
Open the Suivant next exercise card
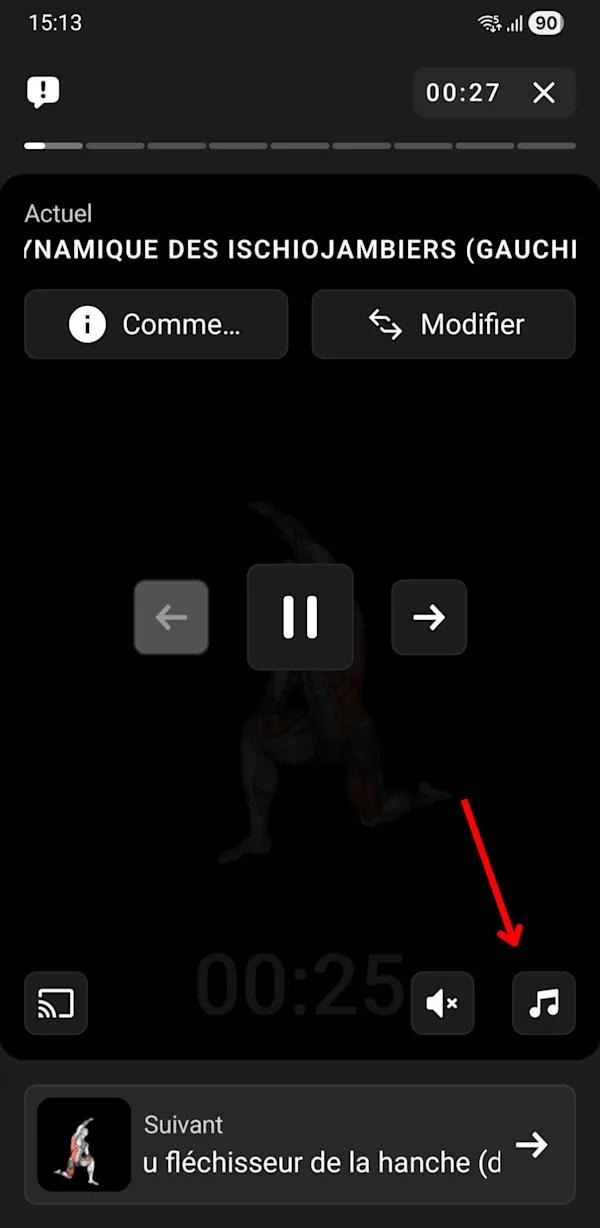[x=300, y=1144]
